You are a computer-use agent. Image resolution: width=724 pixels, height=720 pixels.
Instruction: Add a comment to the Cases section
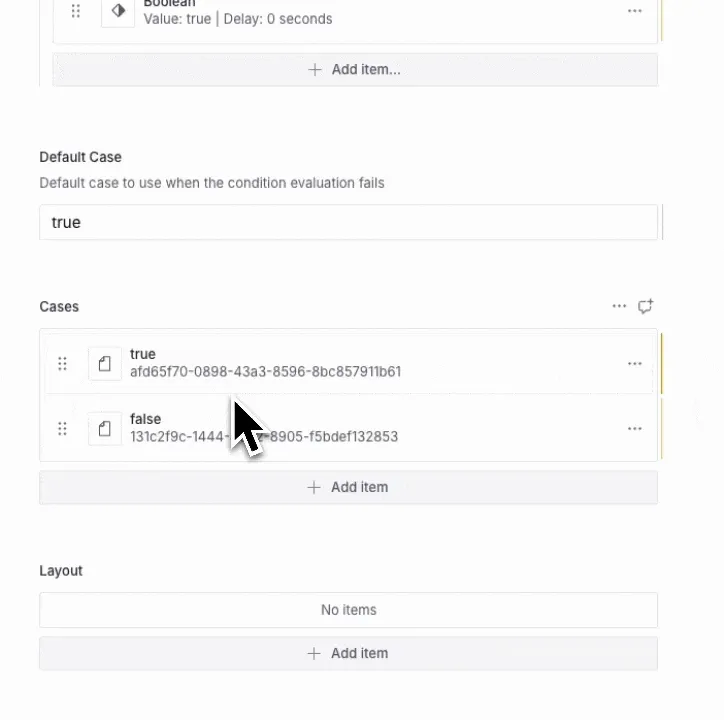pos(646,306)
